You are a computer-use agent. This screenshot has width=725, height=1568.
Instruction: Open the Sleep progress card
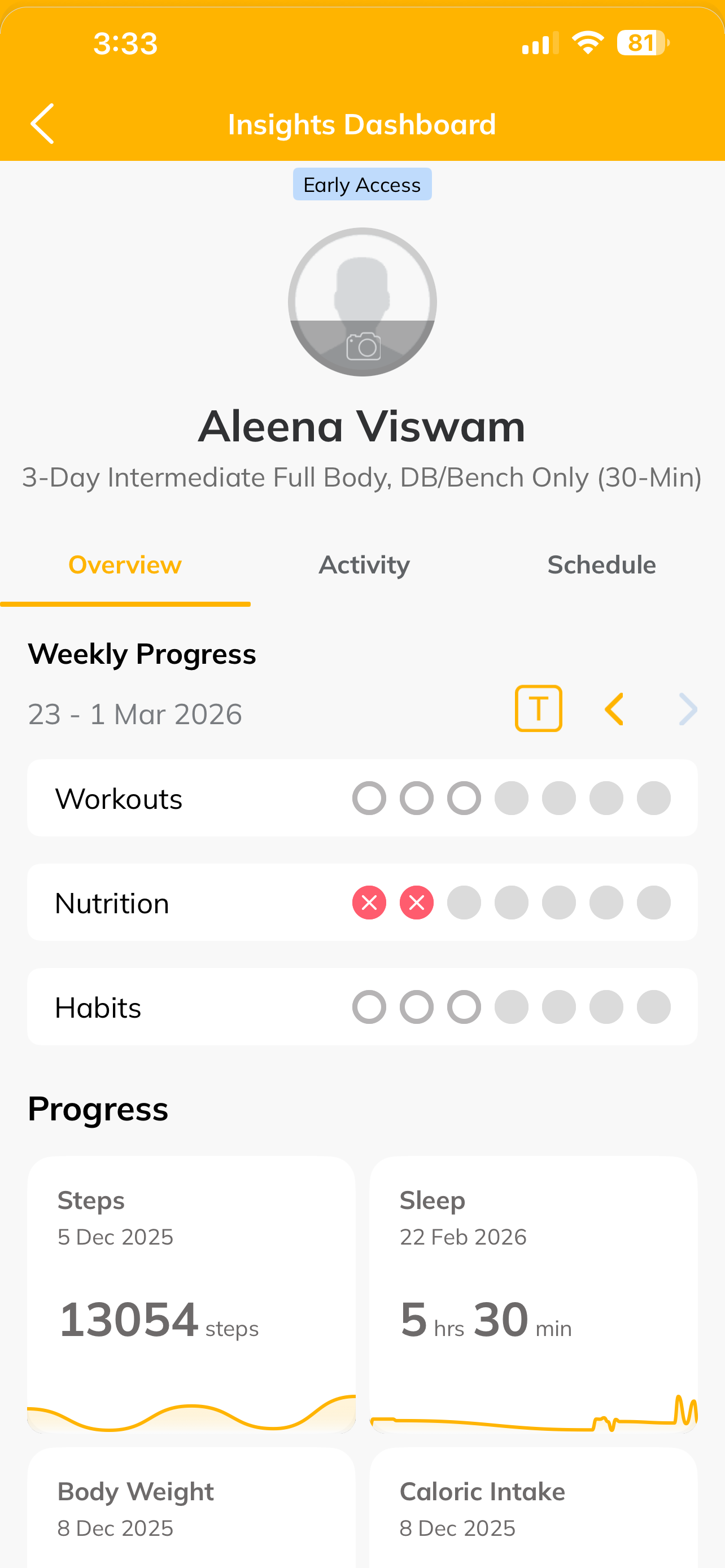click(533, 1295)
